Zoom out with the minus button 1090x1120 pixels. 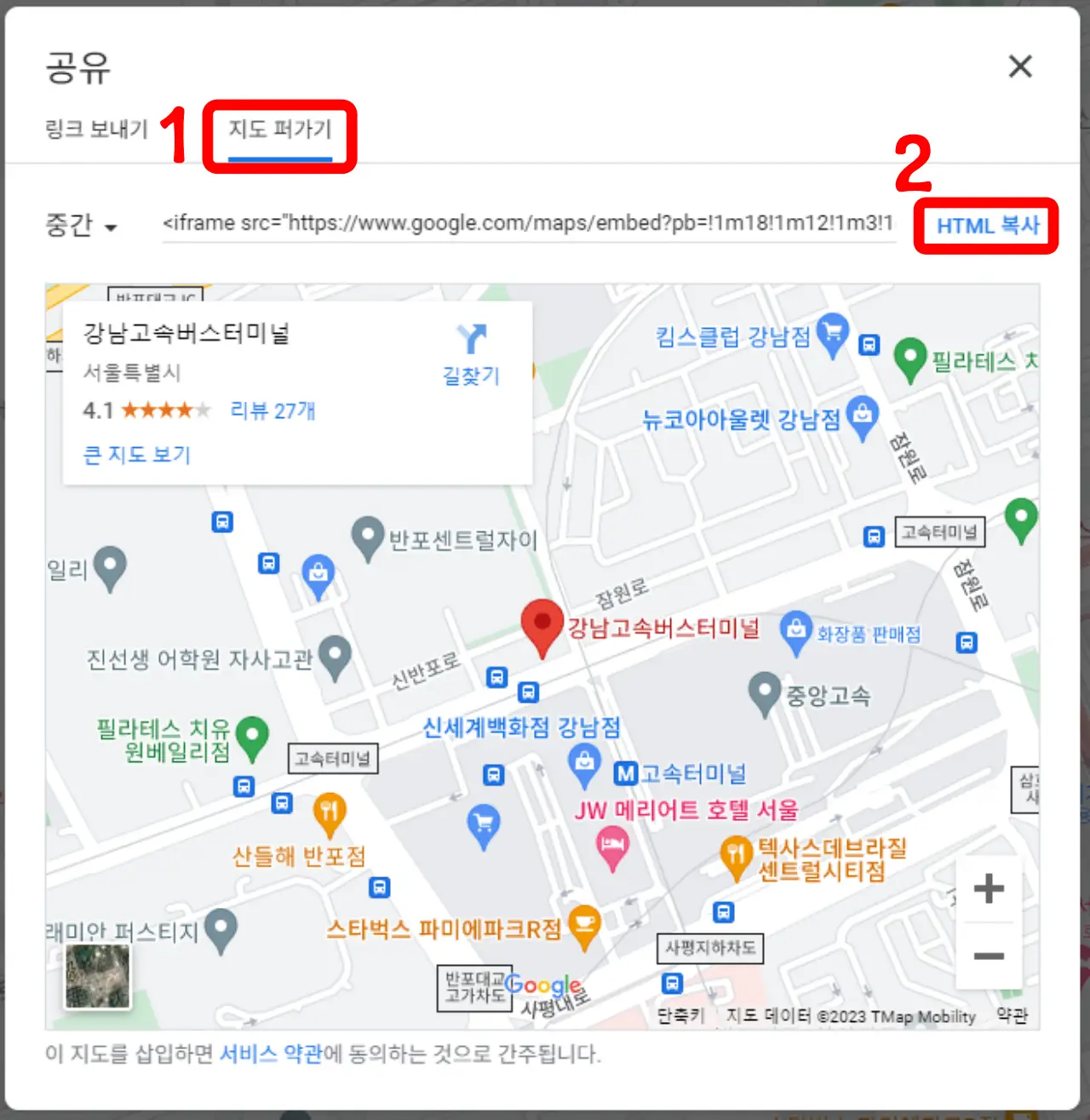989,953
